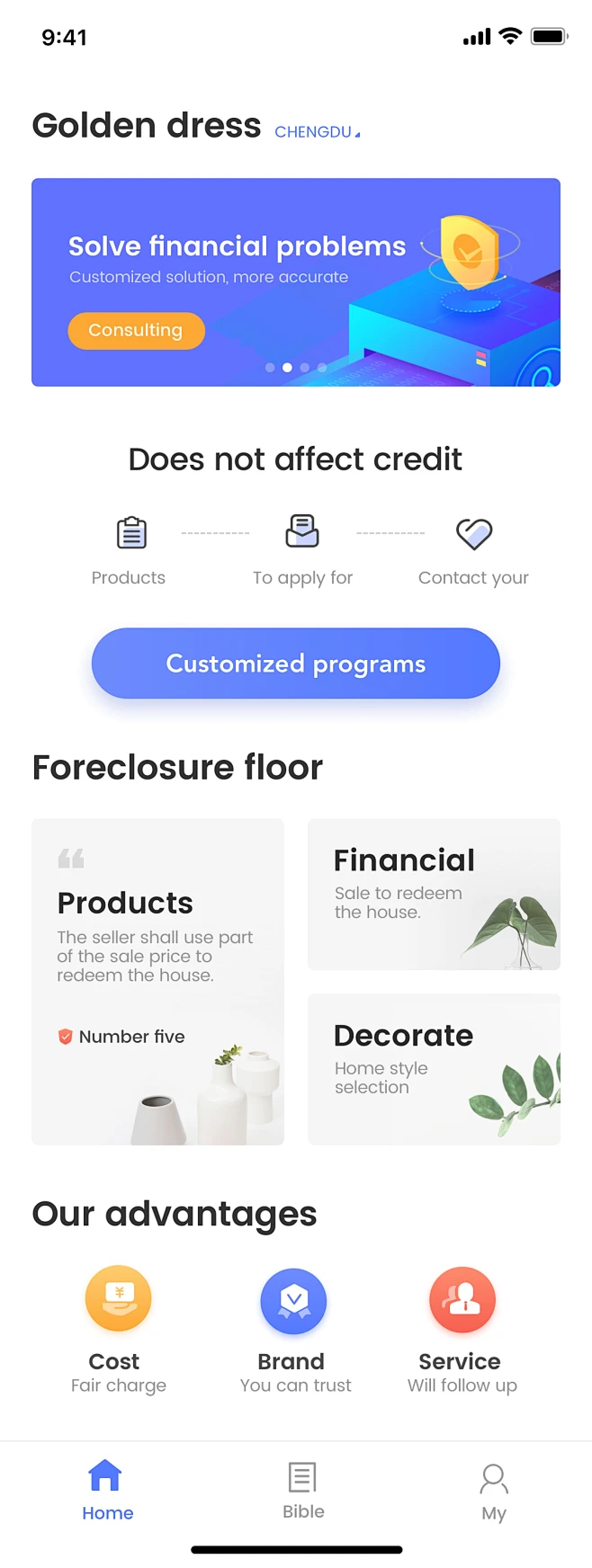The image size is (592, 1568).
Task: Select the second banner page indicator dot
Action: coord(287,367)
